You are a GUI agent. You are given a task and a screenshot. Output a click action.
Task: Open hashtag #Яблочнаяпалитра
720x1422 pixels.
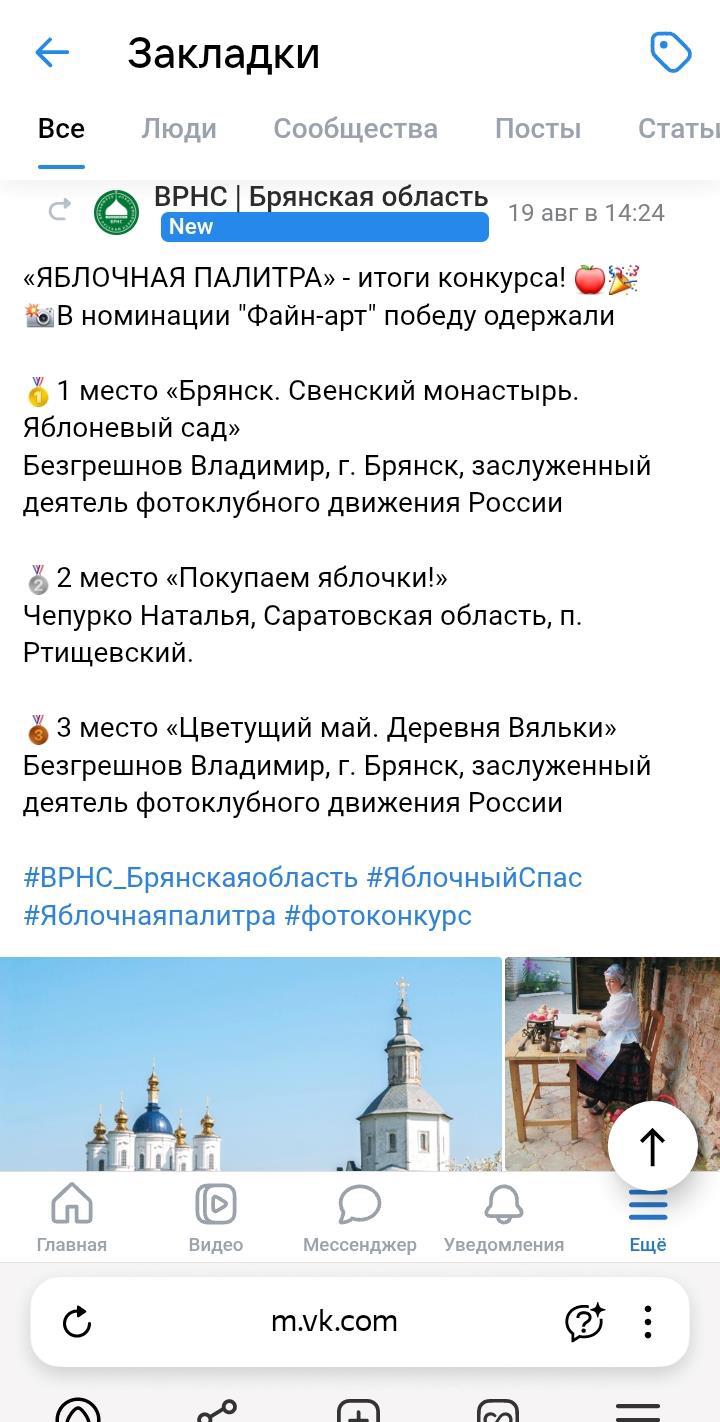click(149, 916)
